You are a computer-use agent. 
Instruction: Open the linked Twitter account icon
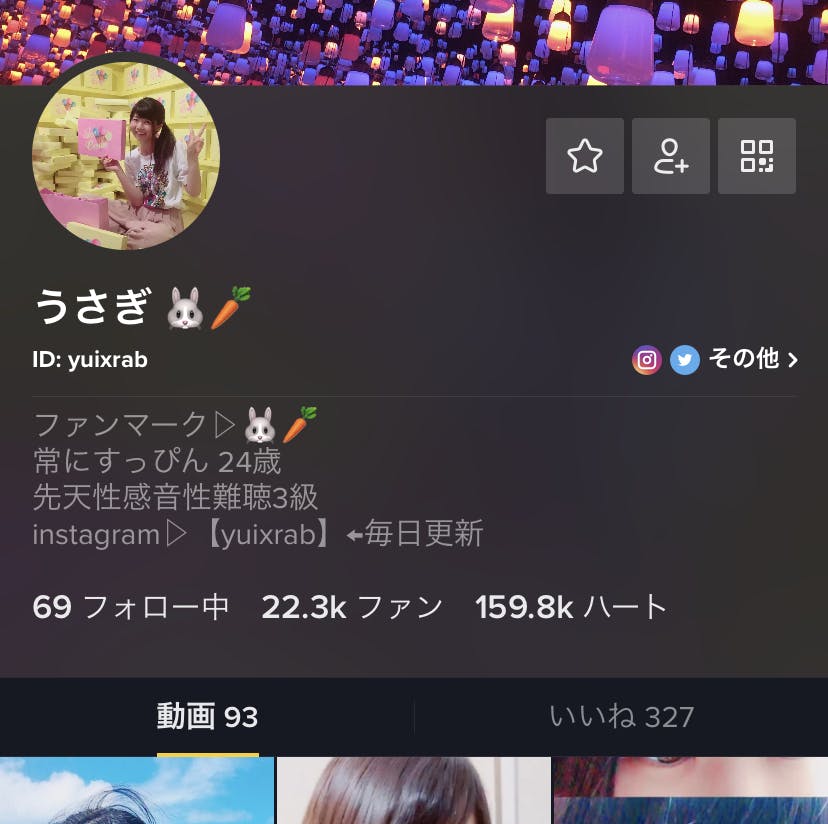pyautogui.click(x=684, y=360)
